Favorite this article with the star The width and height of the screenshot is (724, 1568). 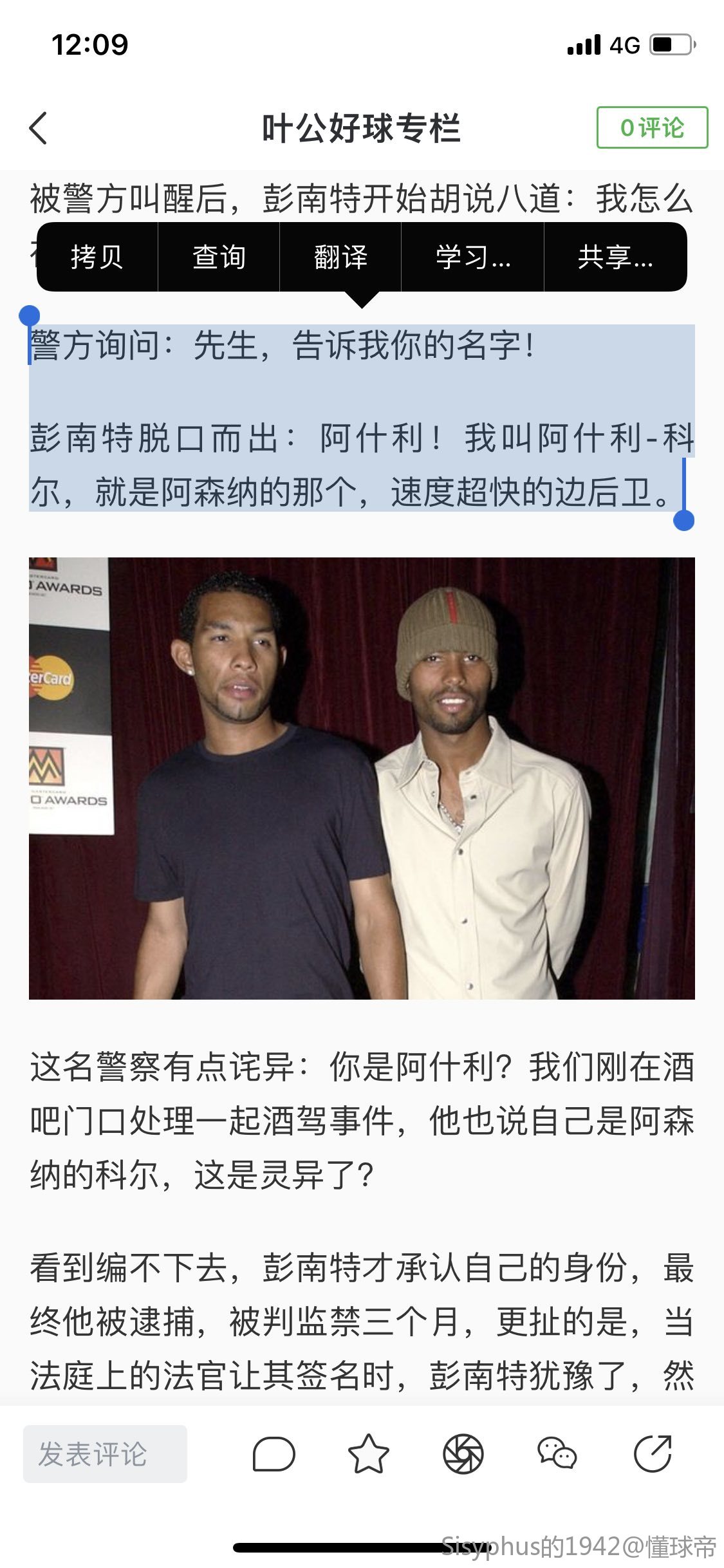368,1454
